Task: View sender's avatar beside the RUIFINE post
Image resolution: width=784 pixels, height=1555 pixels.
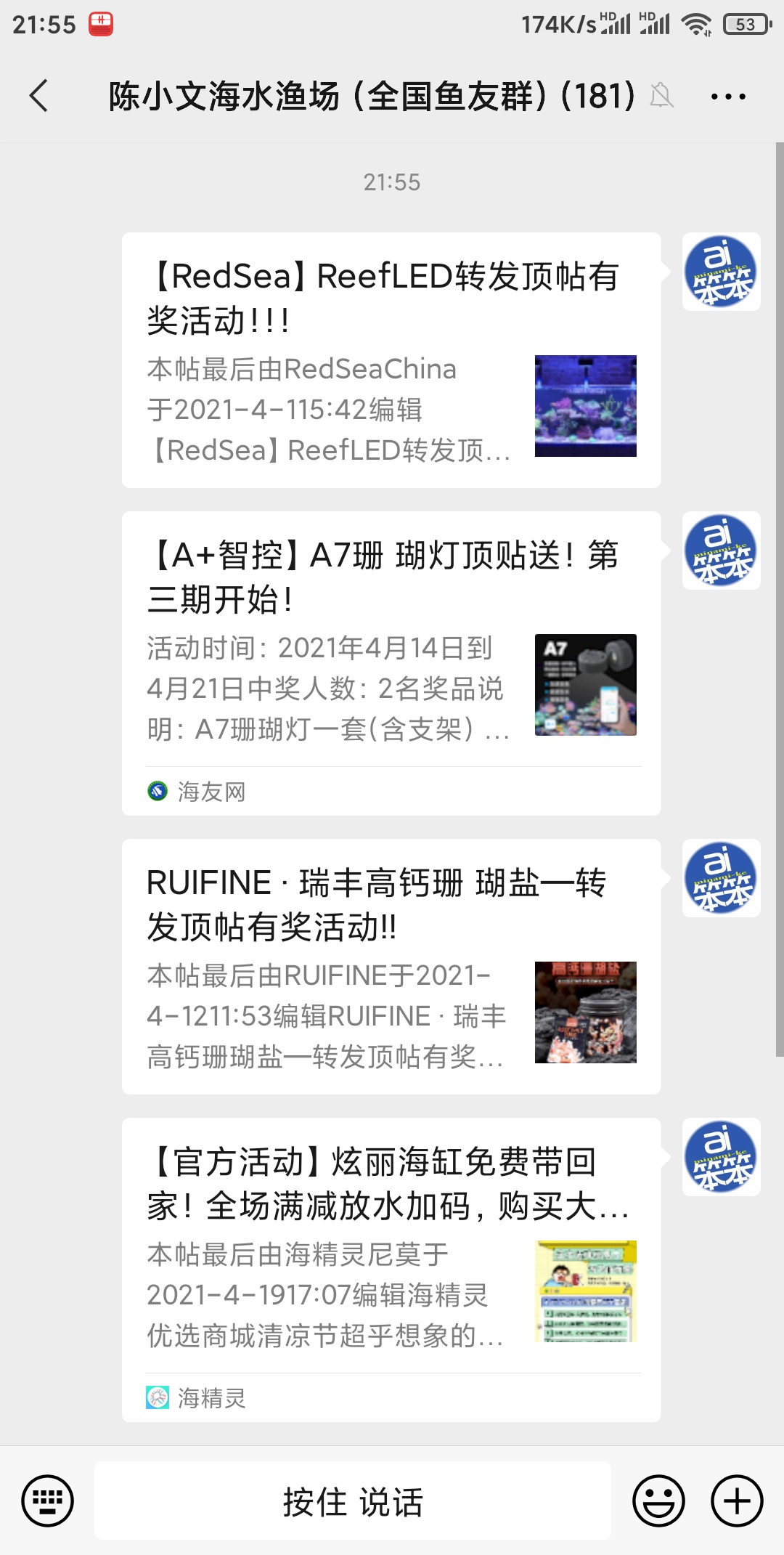Action: [721, 878]
